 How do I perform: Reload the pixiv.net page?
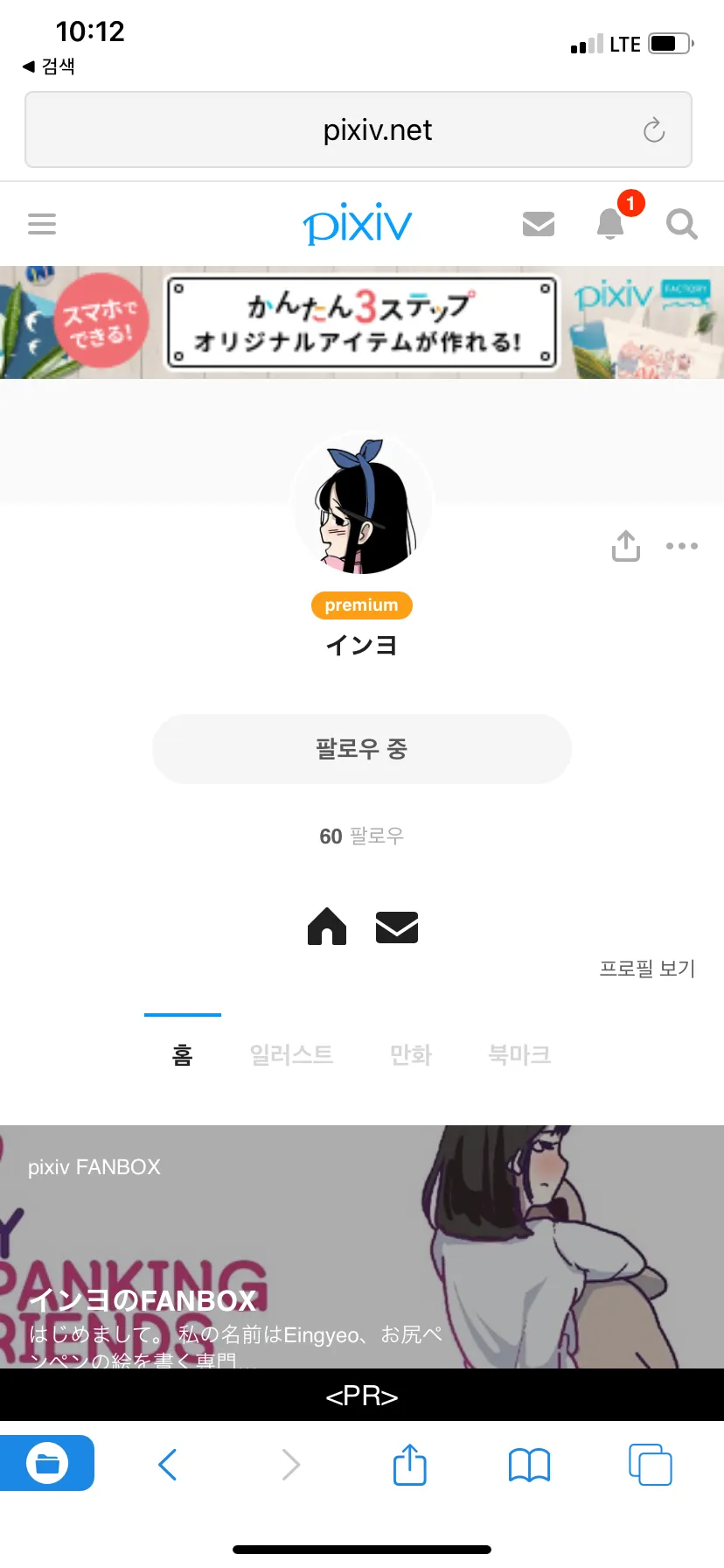(x=654, y=130)
